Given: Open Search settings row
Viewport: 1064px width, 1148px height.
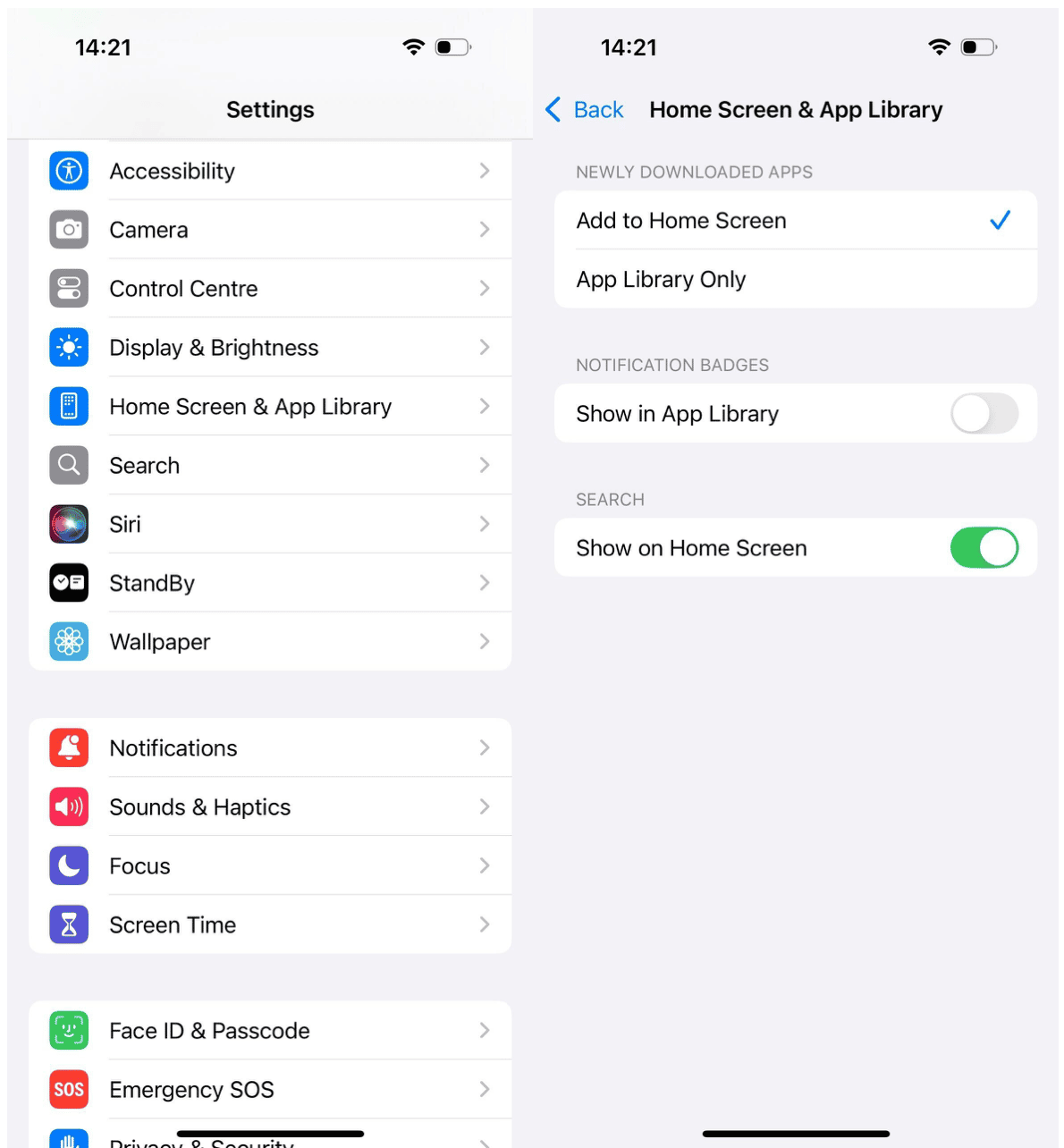Looking at the screenshot, I should (x=270, y=466).
